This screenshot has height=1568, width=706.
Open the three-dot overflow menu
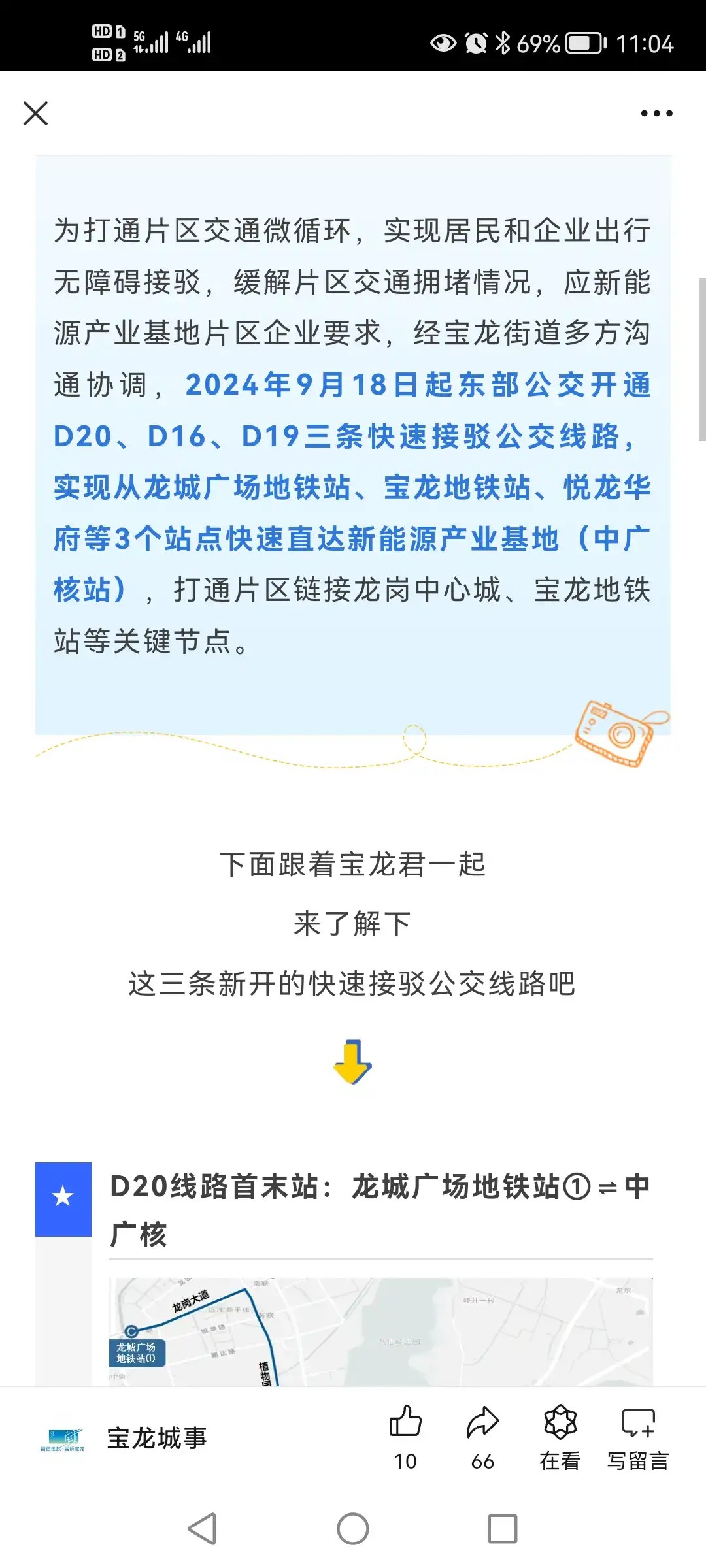tap(656, 113)
